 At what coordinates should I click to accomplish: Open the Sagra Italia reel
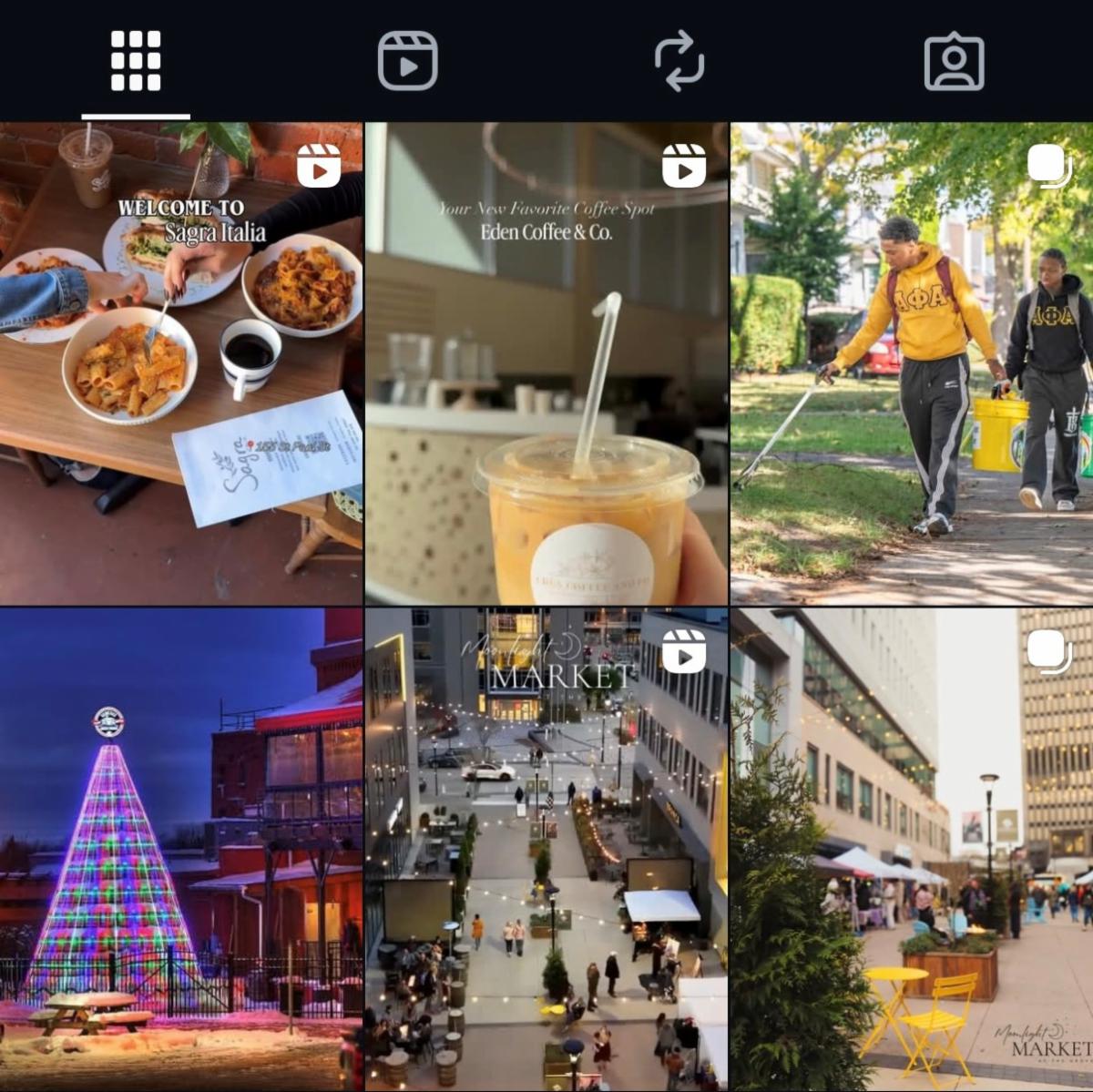[181, 364]
